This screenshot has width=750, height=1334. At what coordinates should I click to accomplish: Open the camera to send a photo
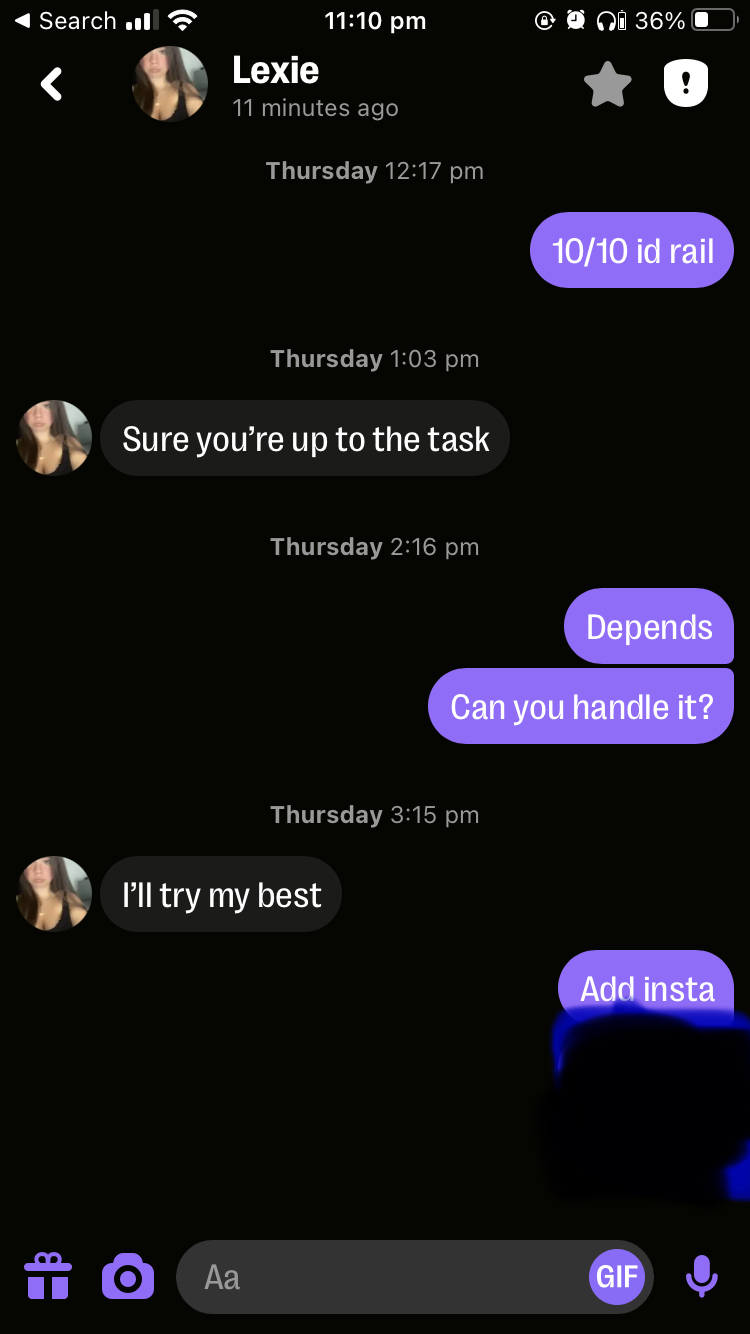[x=128, y=1277]
